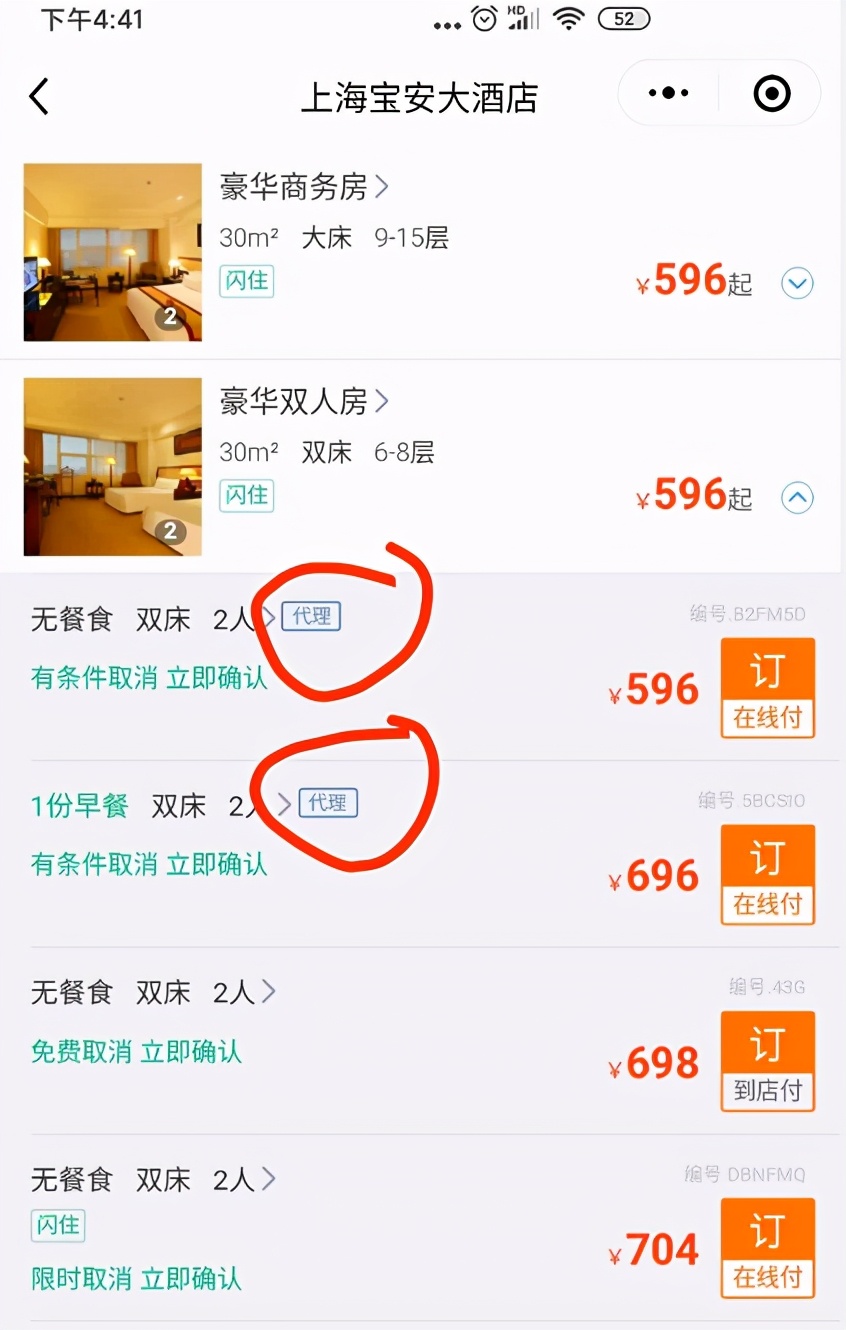This screenshot has height=1330, width=846.
Task: Tap the mini-program exit circle icon
Action: click(x=770, y=93)
